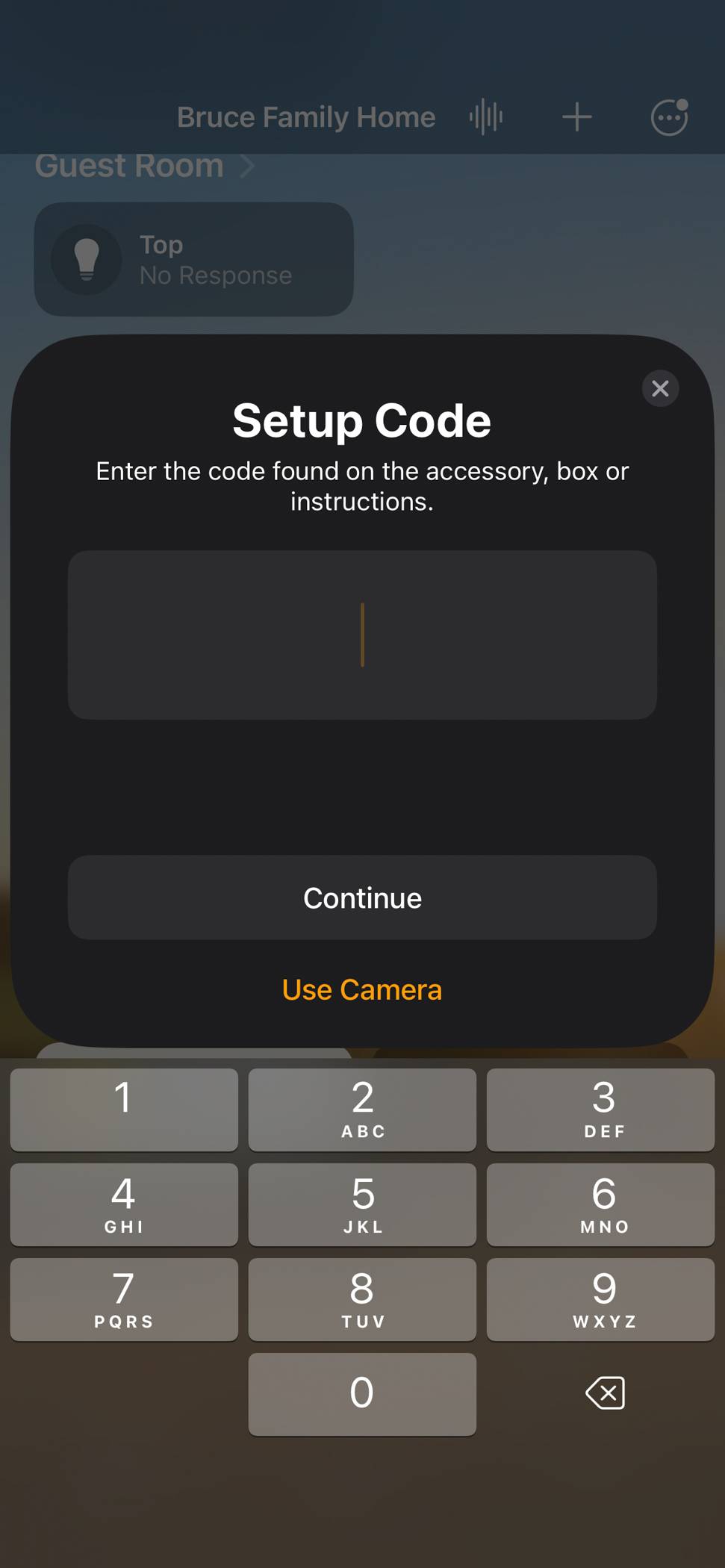Switch to Use Camera scanning

(362, 990)
